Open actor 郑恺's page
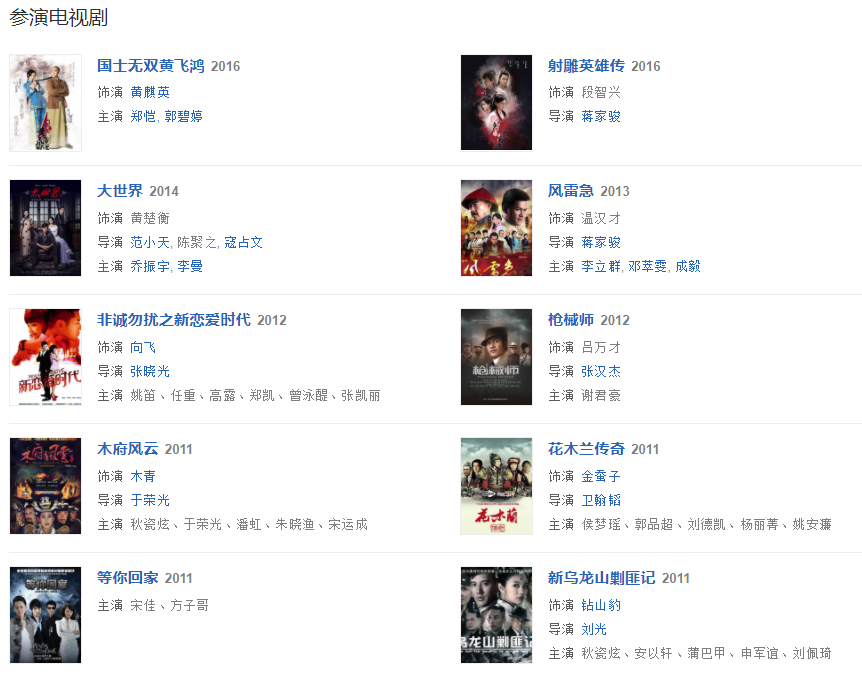The width and height of the screenshot is (862, 678). click(x=143, y=116)
